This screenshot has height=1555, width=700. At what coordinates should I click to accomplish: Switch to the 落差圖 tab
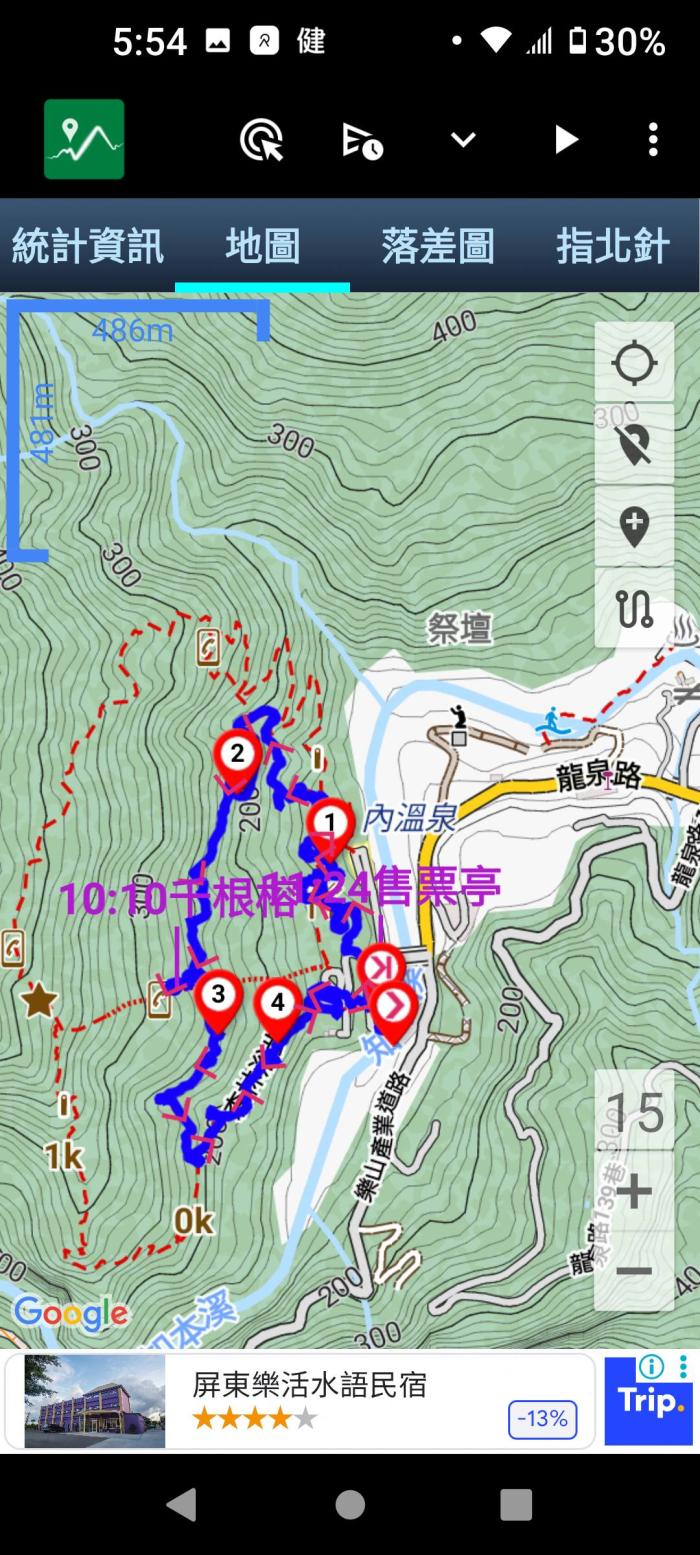coord(437,246)
